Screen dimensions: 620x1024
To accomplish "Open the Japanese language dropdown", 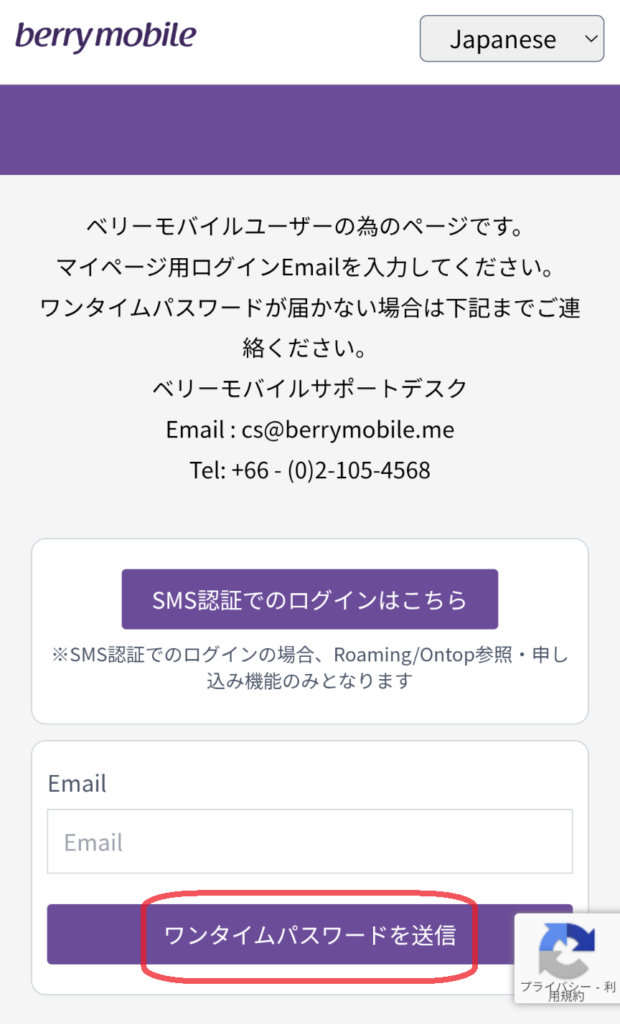I will [512, 39].
